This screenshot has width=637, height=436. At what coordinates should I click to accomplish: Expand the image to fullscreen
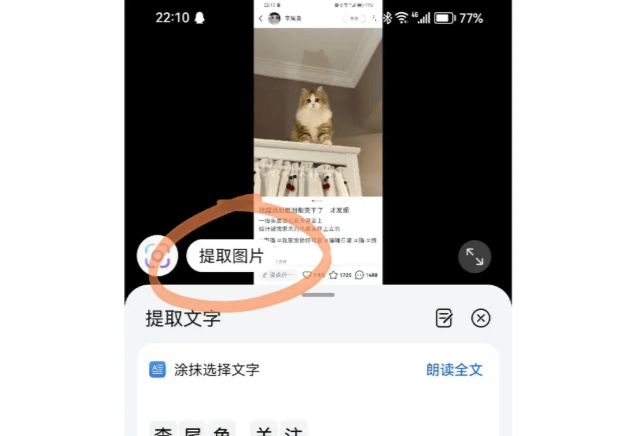pos(475,257)
